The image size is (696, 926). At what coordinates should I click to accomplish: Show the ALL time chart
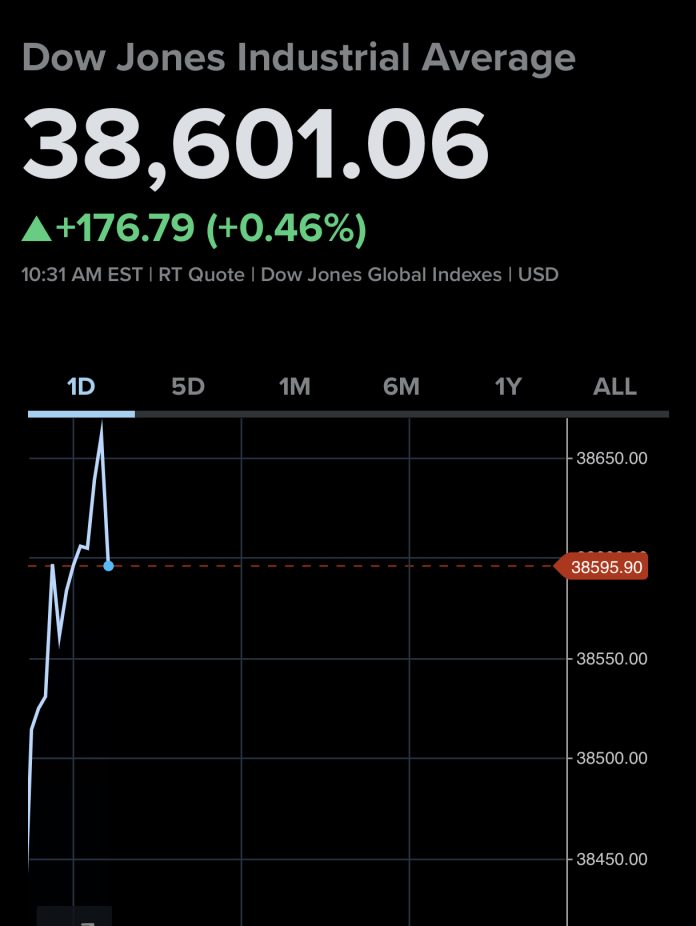click(x=614, y=387)
